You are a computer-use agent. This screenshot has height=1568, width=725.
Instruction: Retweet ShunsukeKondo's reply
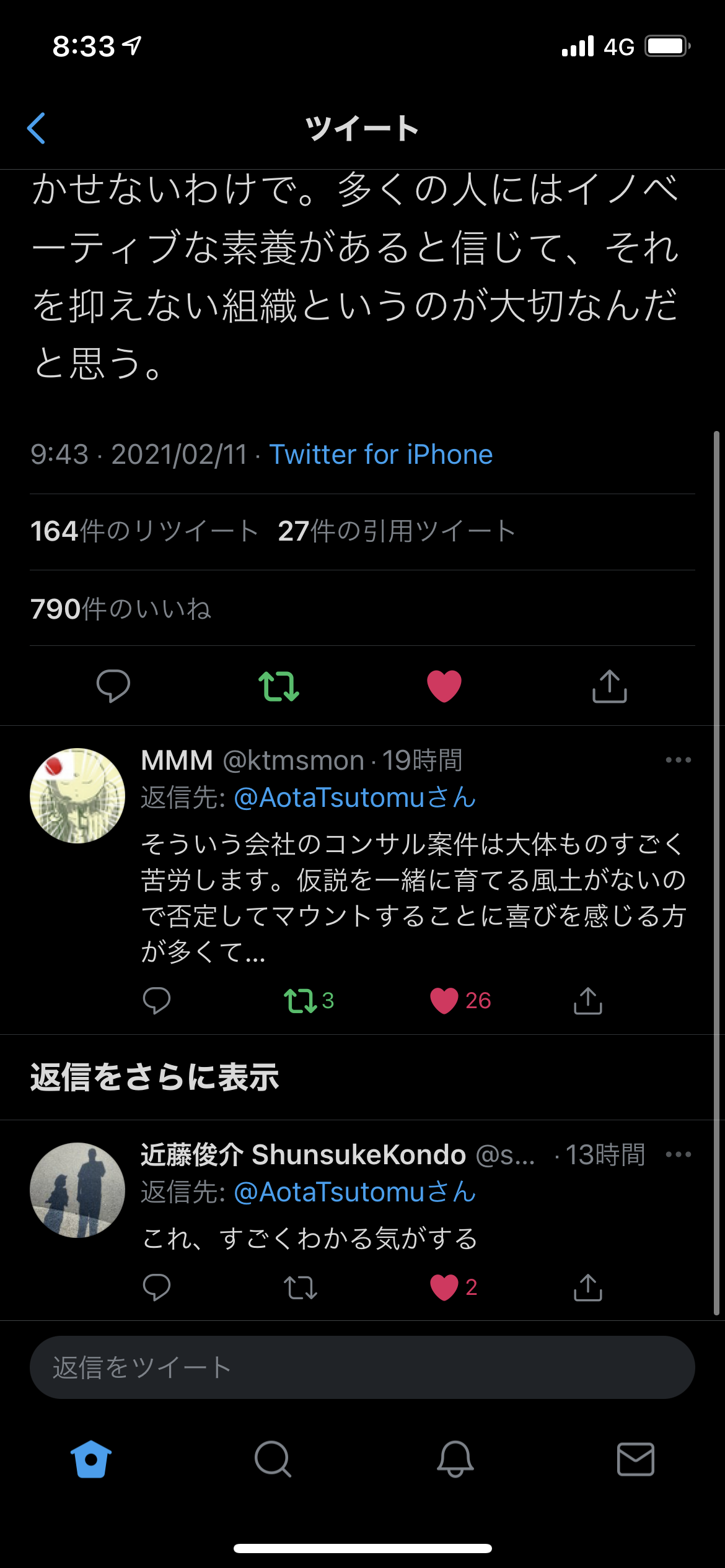coord(301,1287)
